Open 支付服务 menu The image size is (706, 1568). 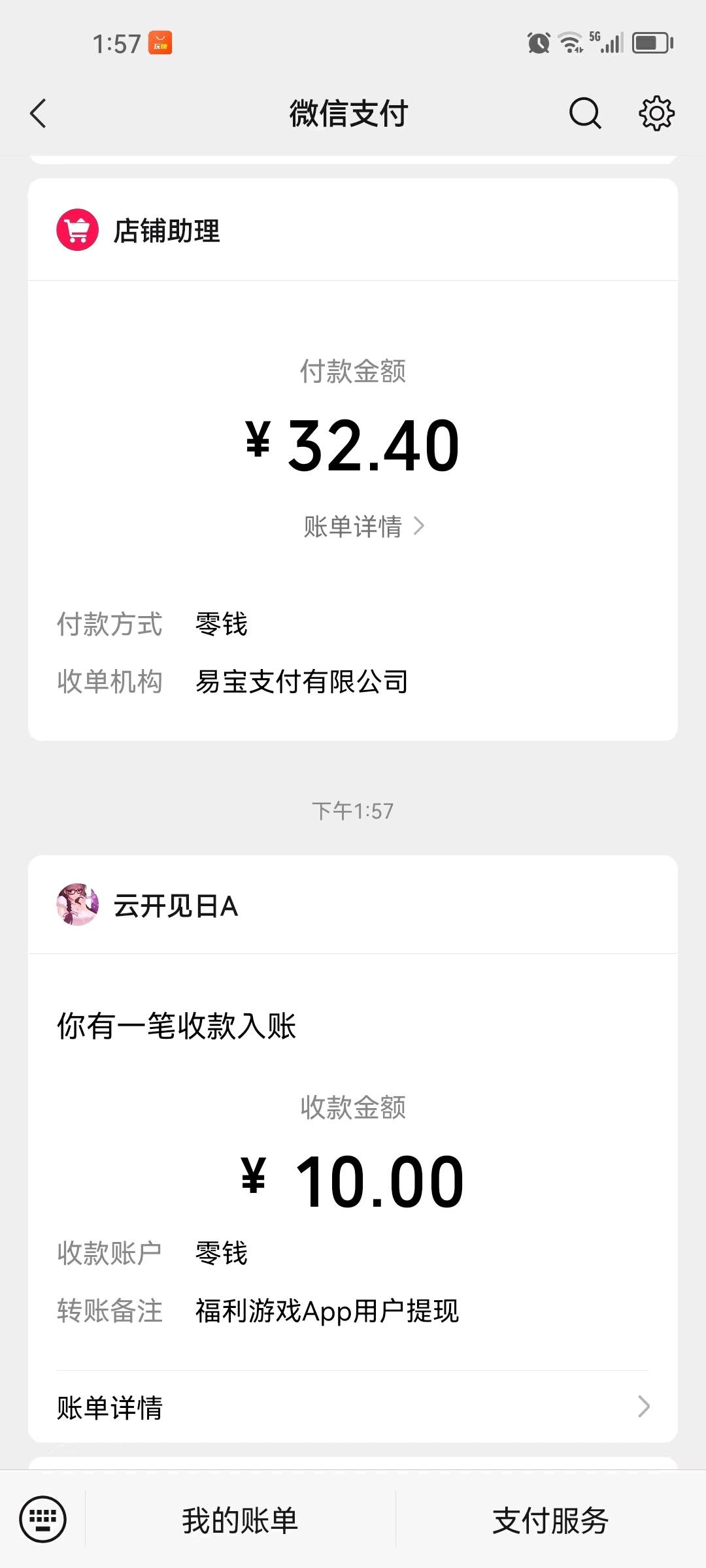[550, 1520]
